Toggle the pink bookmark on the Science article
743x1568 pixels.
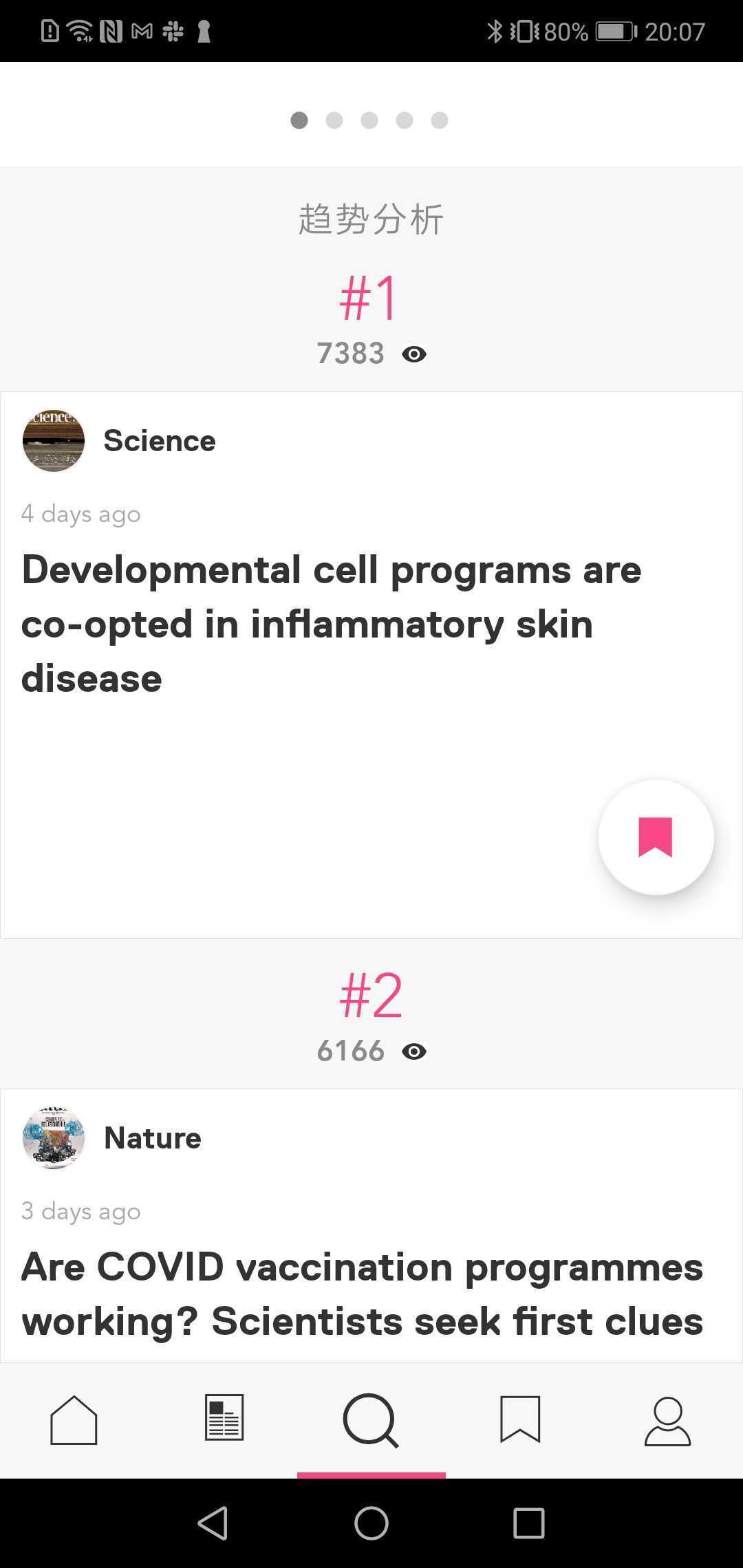tap(656, 836)
